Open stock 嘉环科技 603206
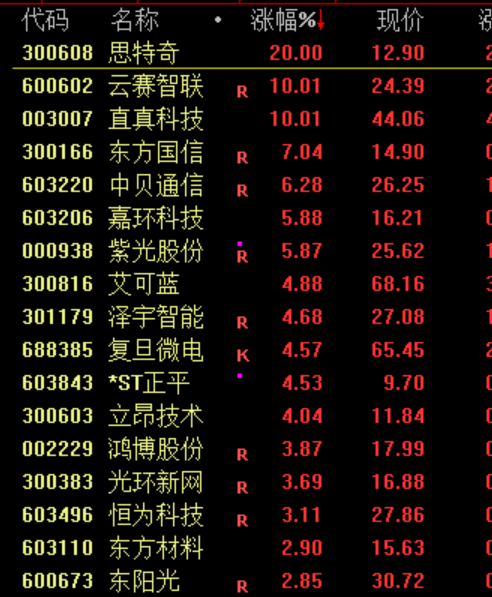492x597 pixels. [x=252, y=218]
